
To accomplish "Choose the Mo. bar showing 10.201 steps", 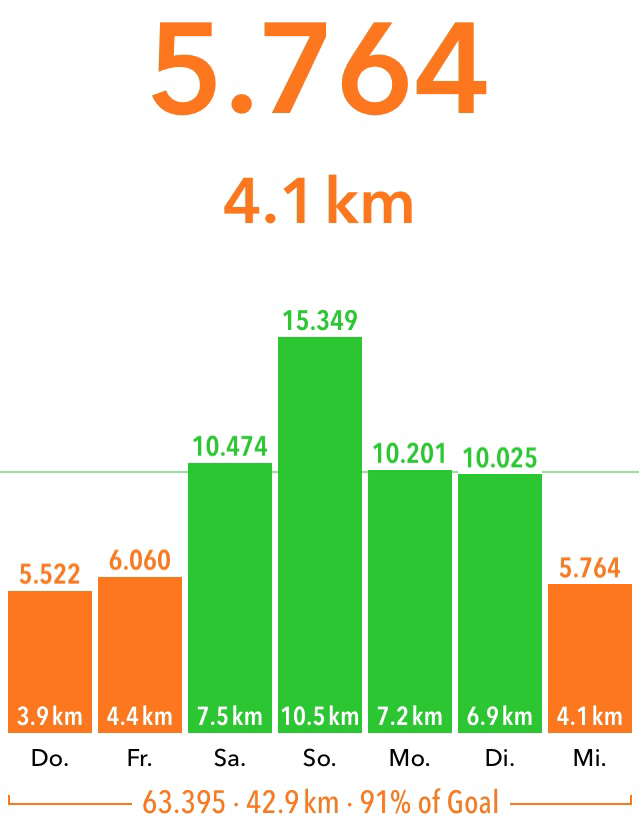I will click(x=410, y=600).
